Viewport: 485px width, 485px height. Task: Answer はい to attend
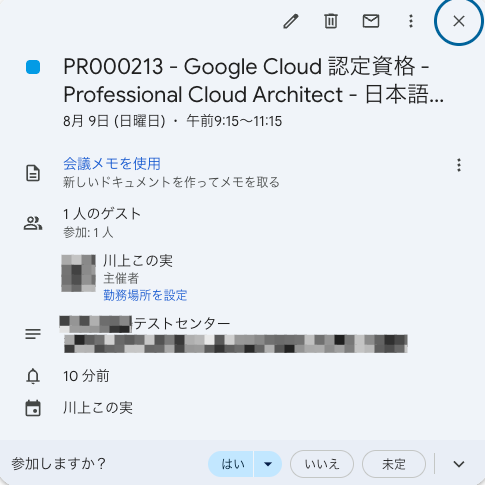click(x=231, y=464)
